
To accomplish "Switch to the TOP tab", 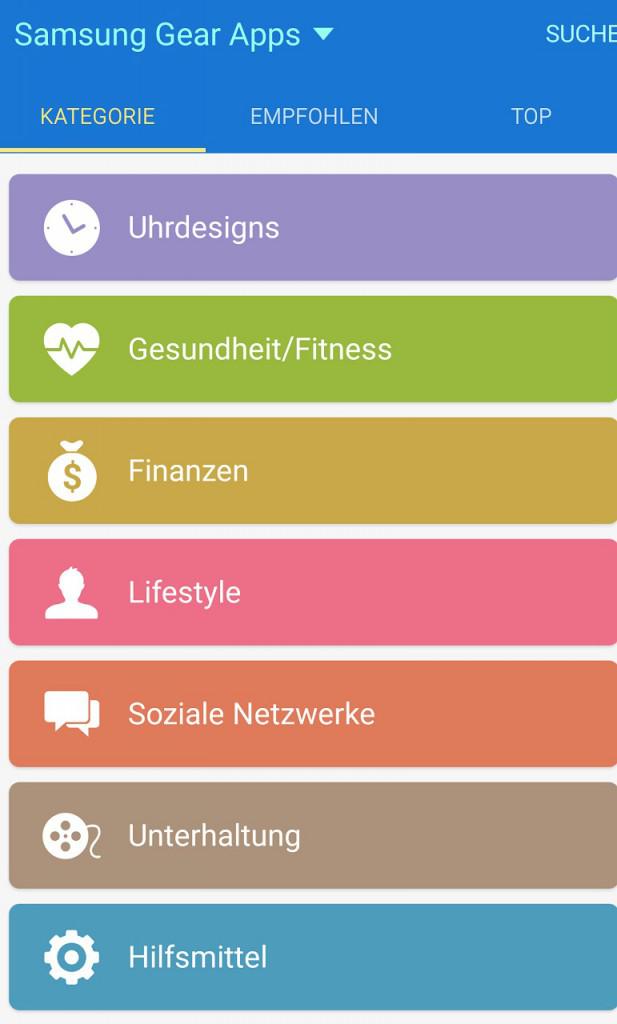I will click(x=531, y=117).
